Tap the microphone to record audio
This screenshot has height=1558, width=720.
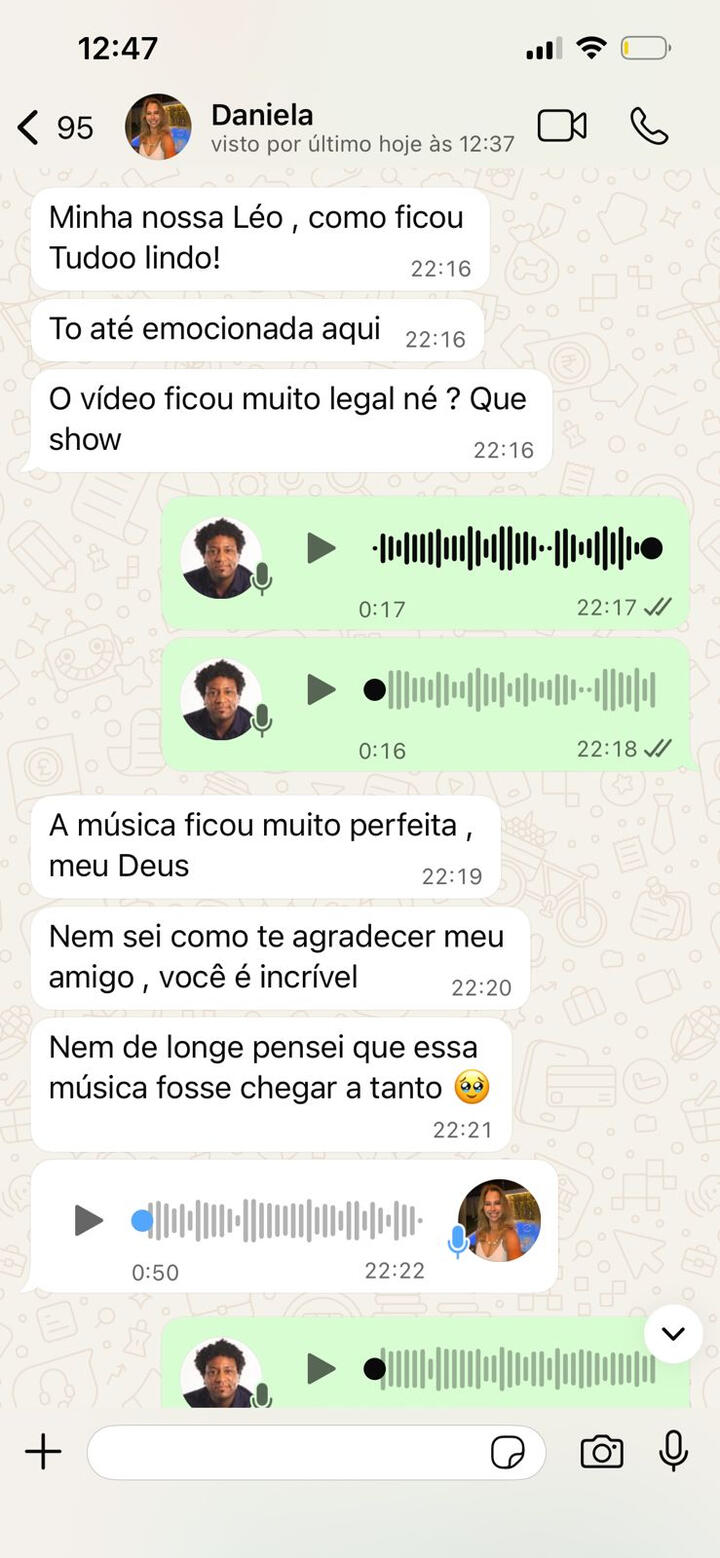click(x=674, y=1451)
